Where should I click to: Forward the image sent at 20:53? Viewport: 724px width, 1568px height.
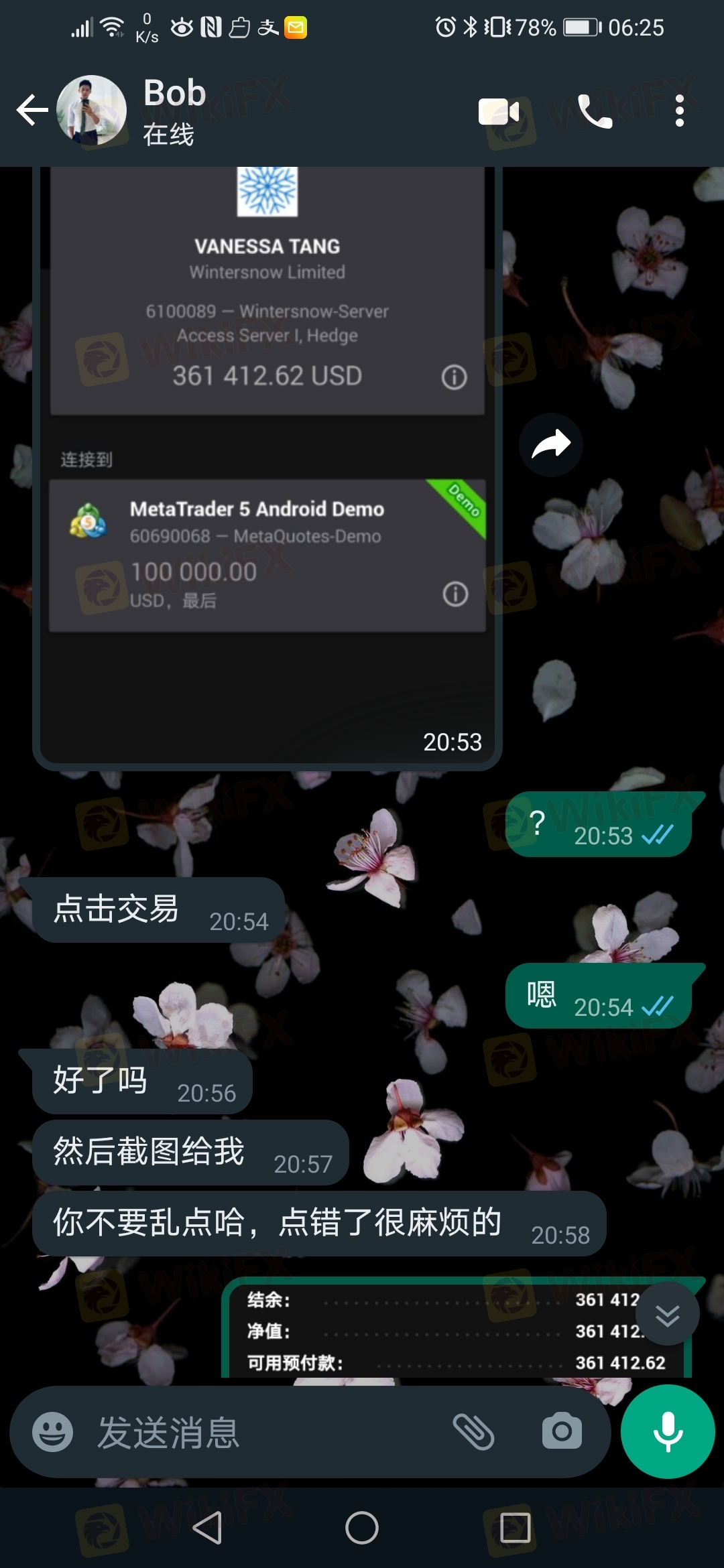[551, 445]
